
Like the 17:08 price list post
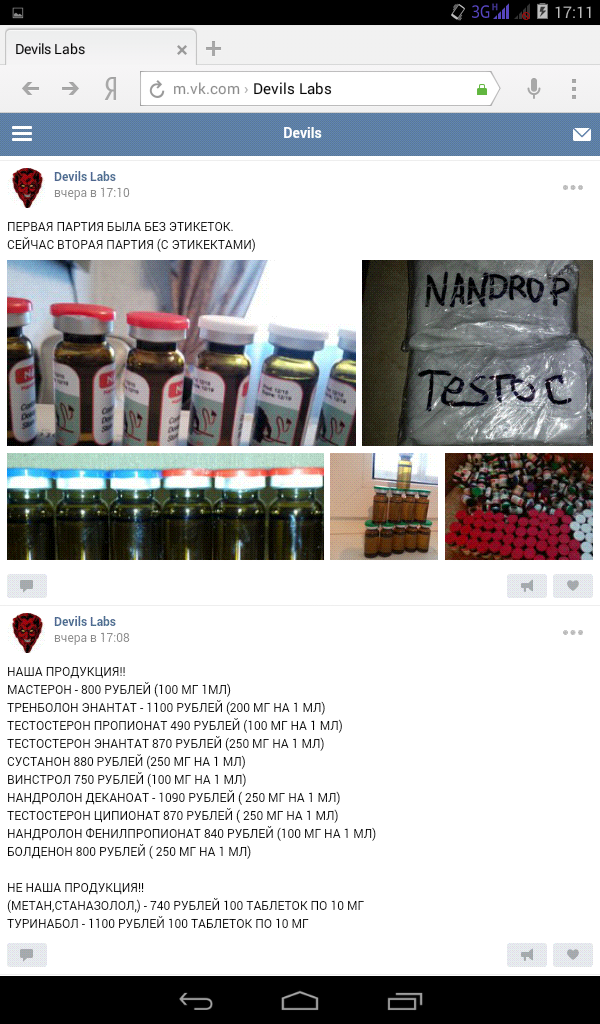tap(572, 955)
